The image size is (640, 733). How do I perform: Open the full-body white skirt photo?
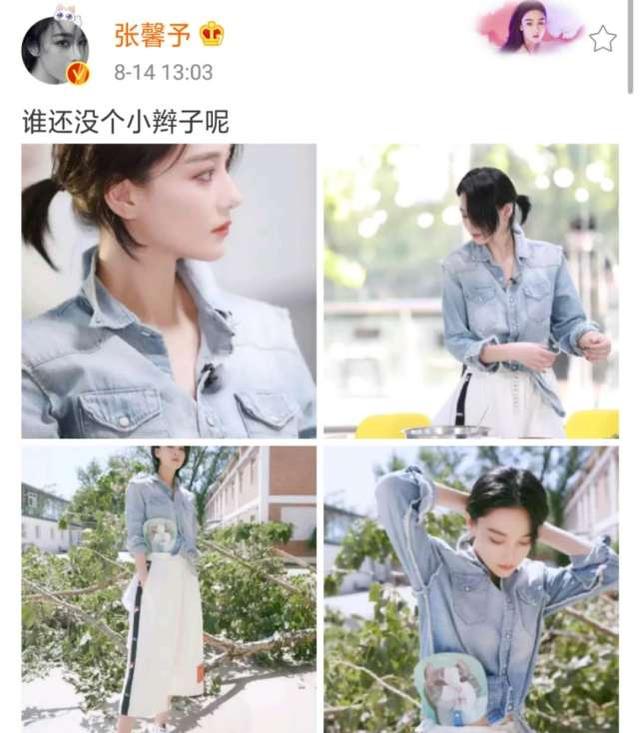169,589
